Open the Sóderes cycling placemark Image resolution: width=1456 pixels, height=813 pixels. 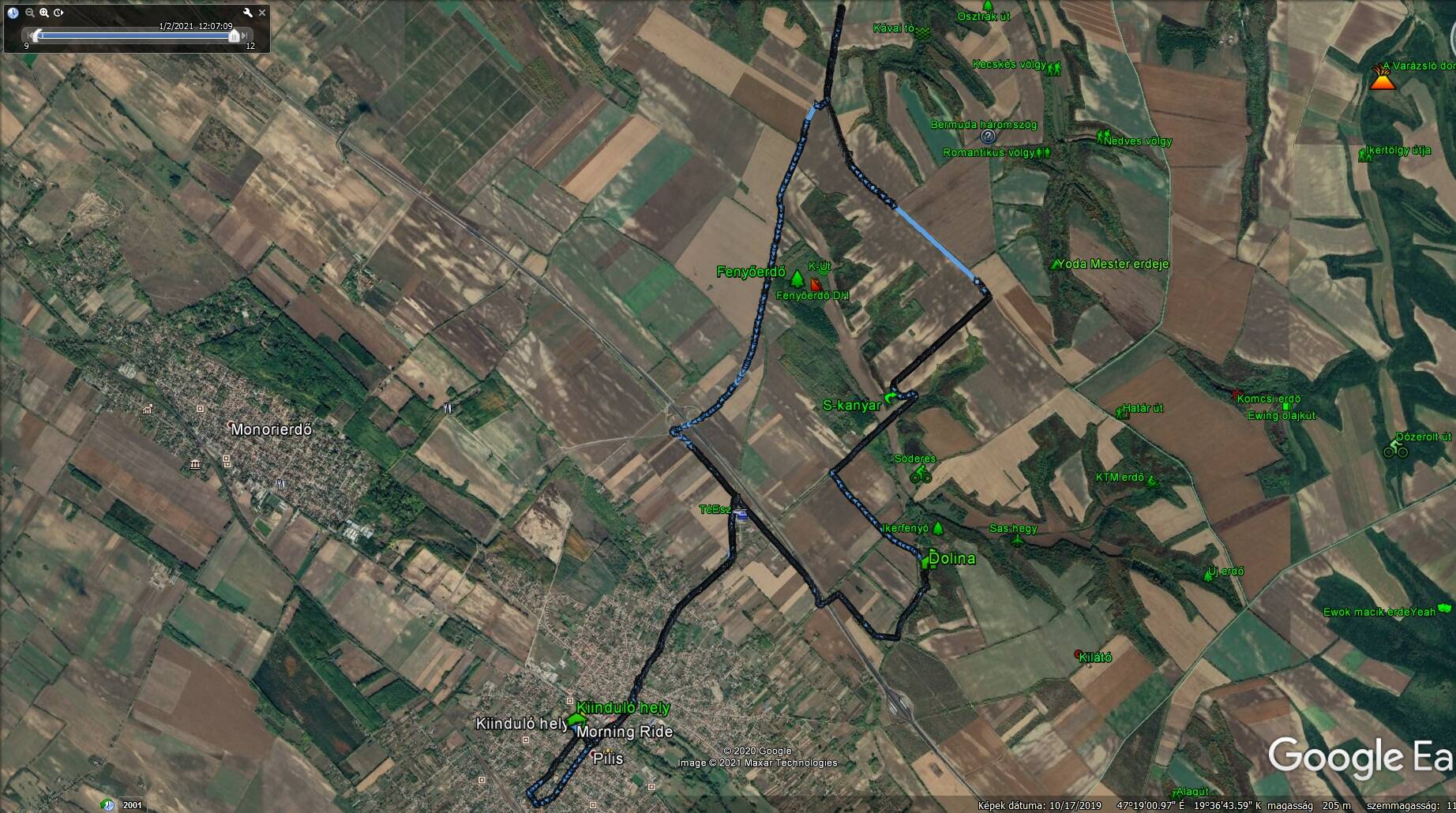pyautogui.click(x=920, y=475)
